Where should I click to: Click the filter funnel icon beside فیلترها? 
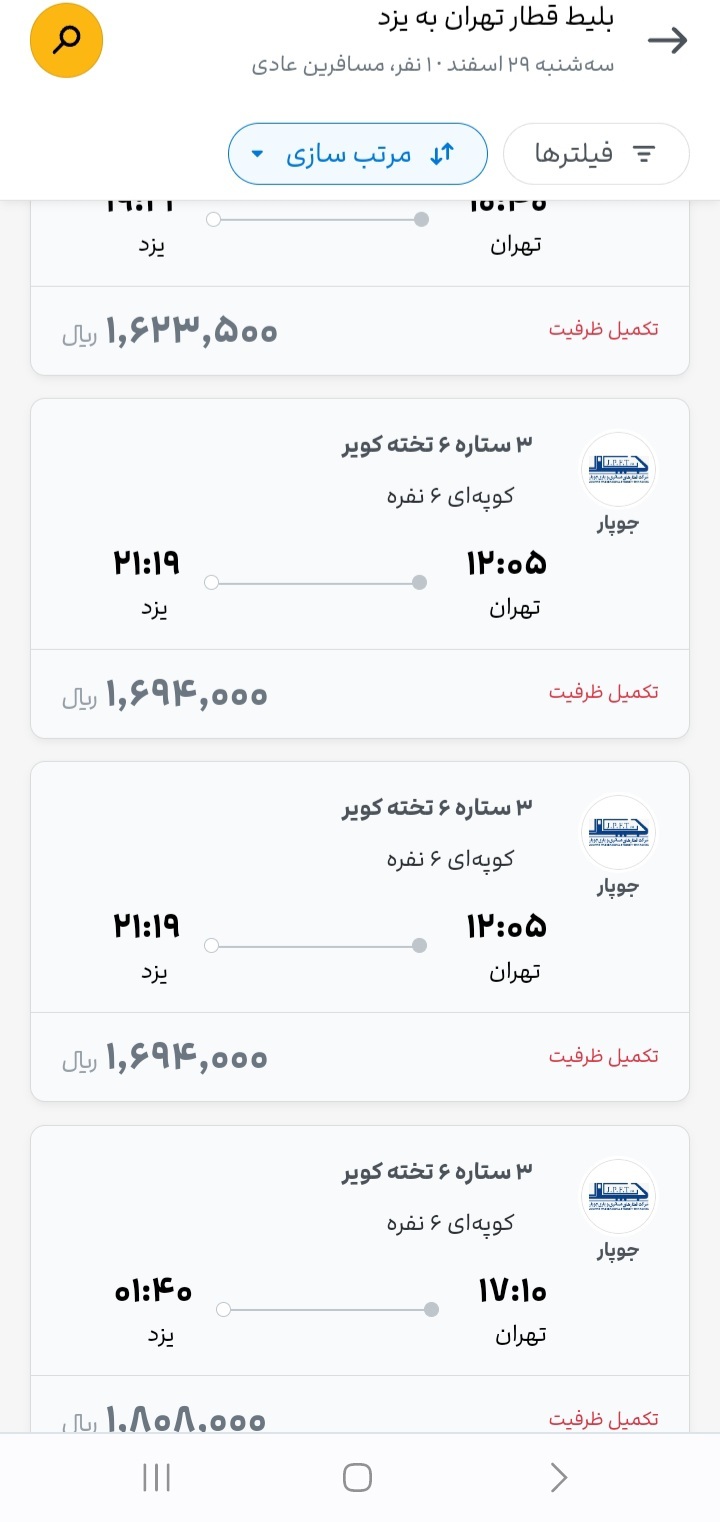click(x=645, y=153)
